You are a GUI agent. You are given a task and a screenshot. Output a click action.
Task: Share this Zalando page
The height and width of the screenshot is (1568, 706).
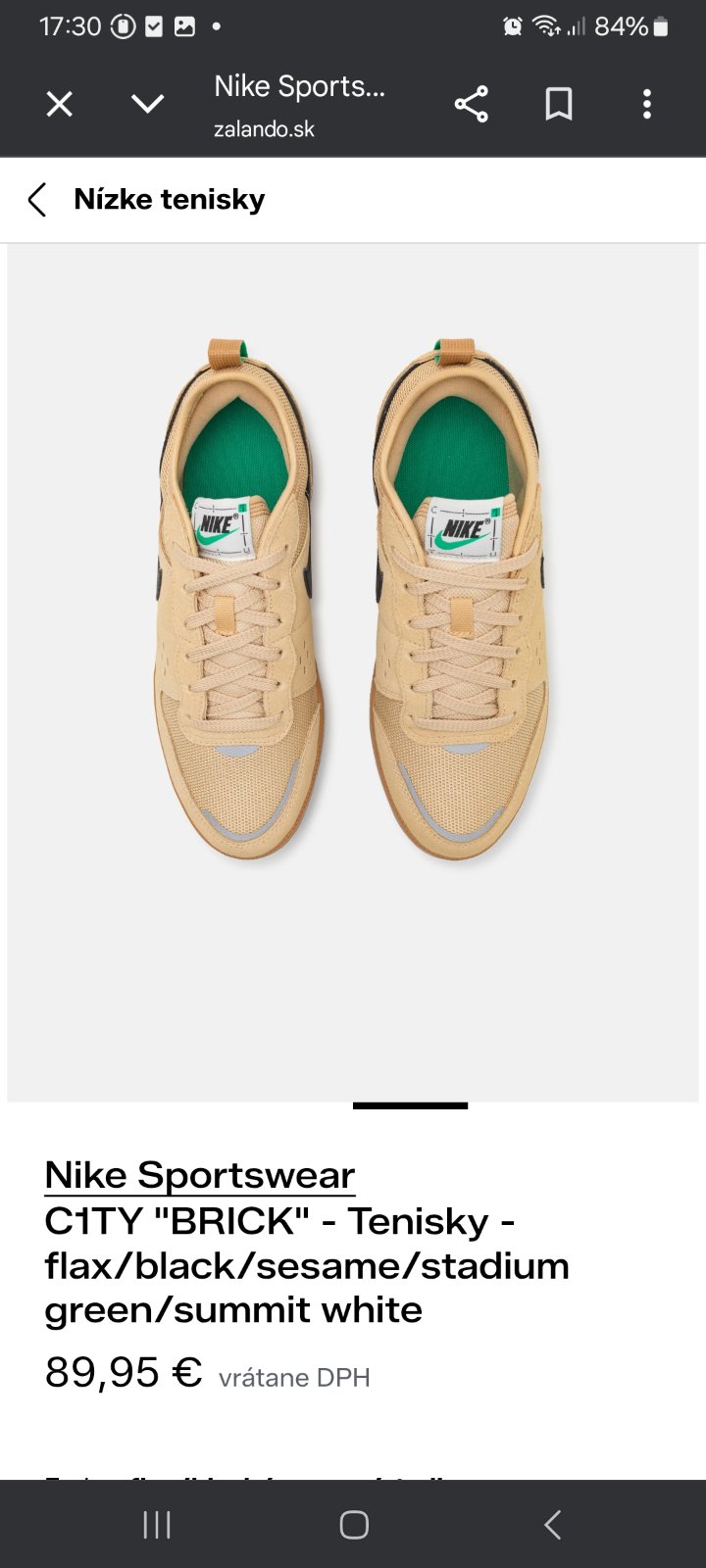pyautogui.click(x=472, y=104)
